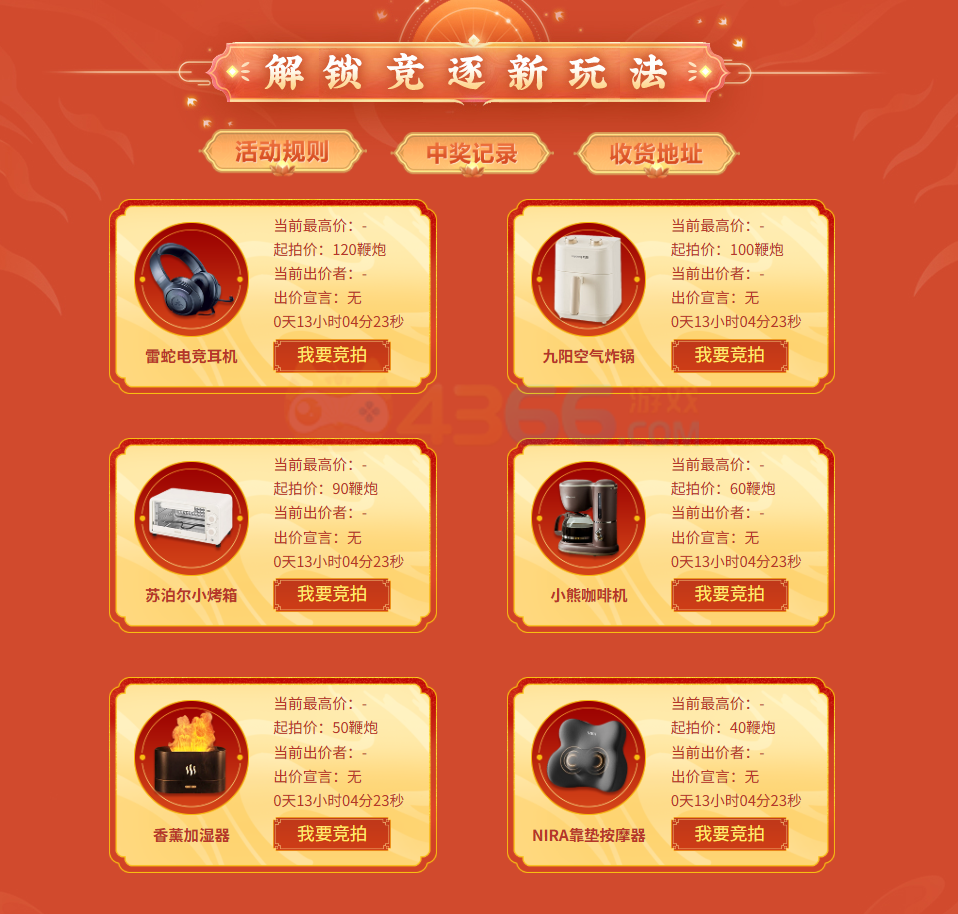Open the 活动规则 activity rules

[x=282, y=152]
